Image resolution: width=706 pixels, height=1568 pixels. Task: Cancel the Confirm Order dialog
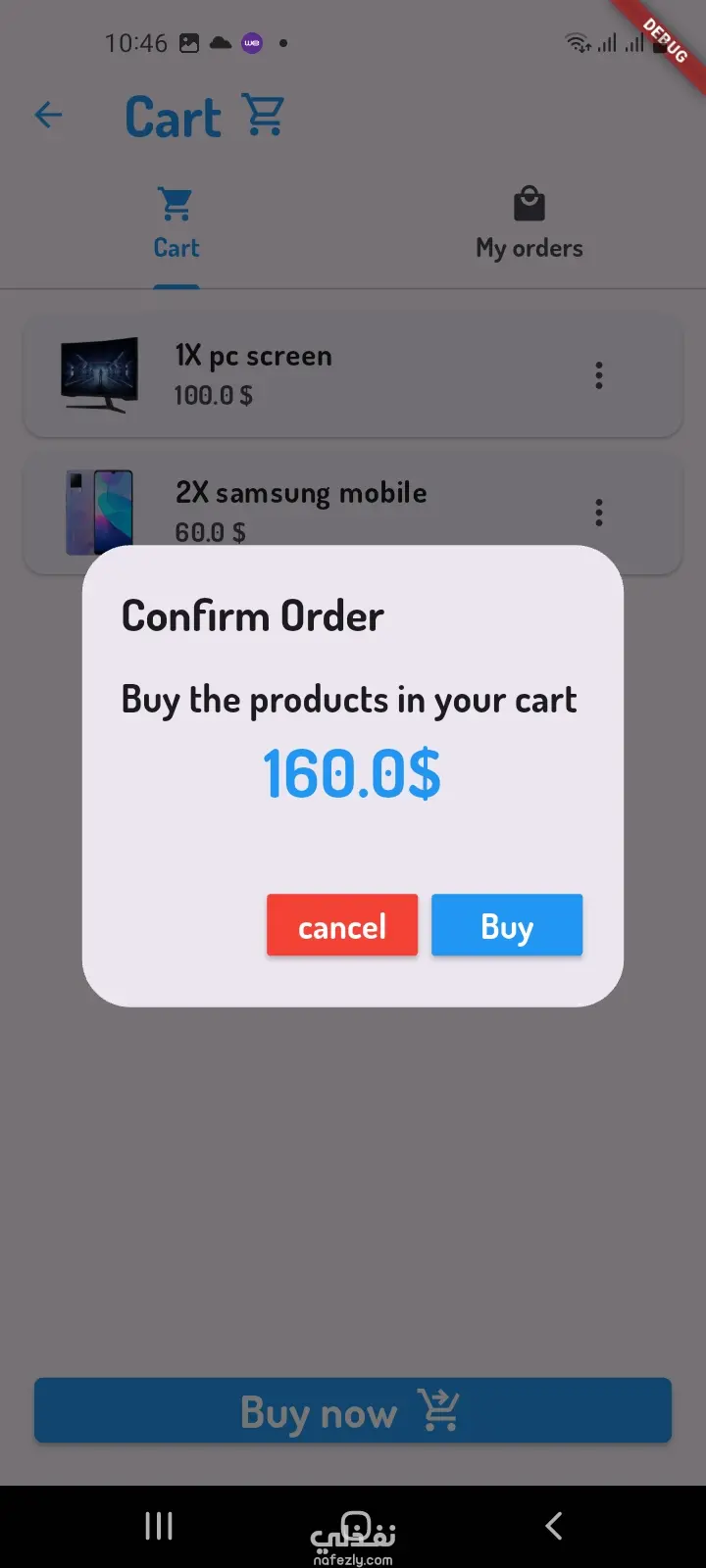click(342, 925)
